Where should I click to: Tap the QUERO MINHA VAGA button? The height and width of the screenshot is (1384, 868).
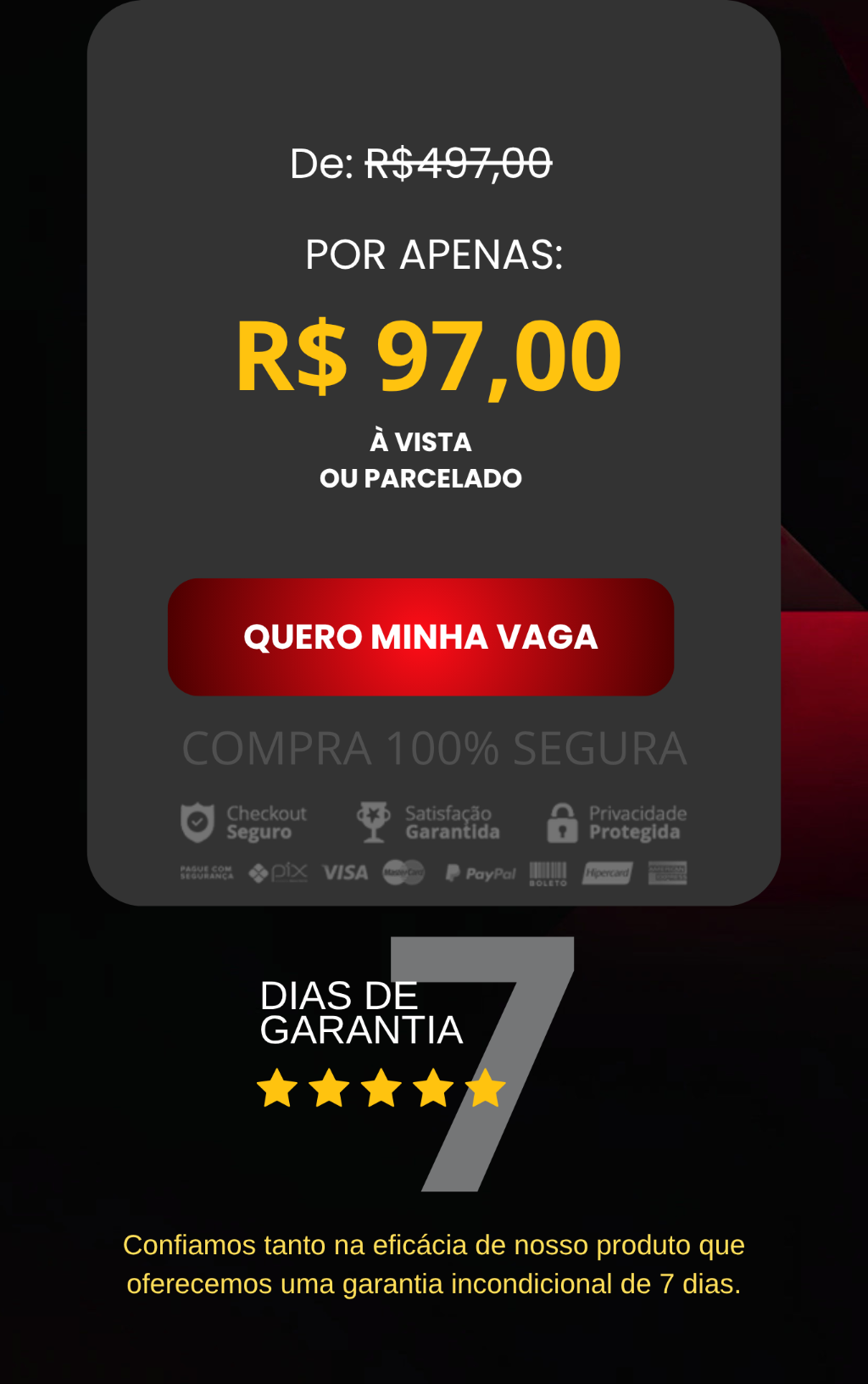click(420, 637)
